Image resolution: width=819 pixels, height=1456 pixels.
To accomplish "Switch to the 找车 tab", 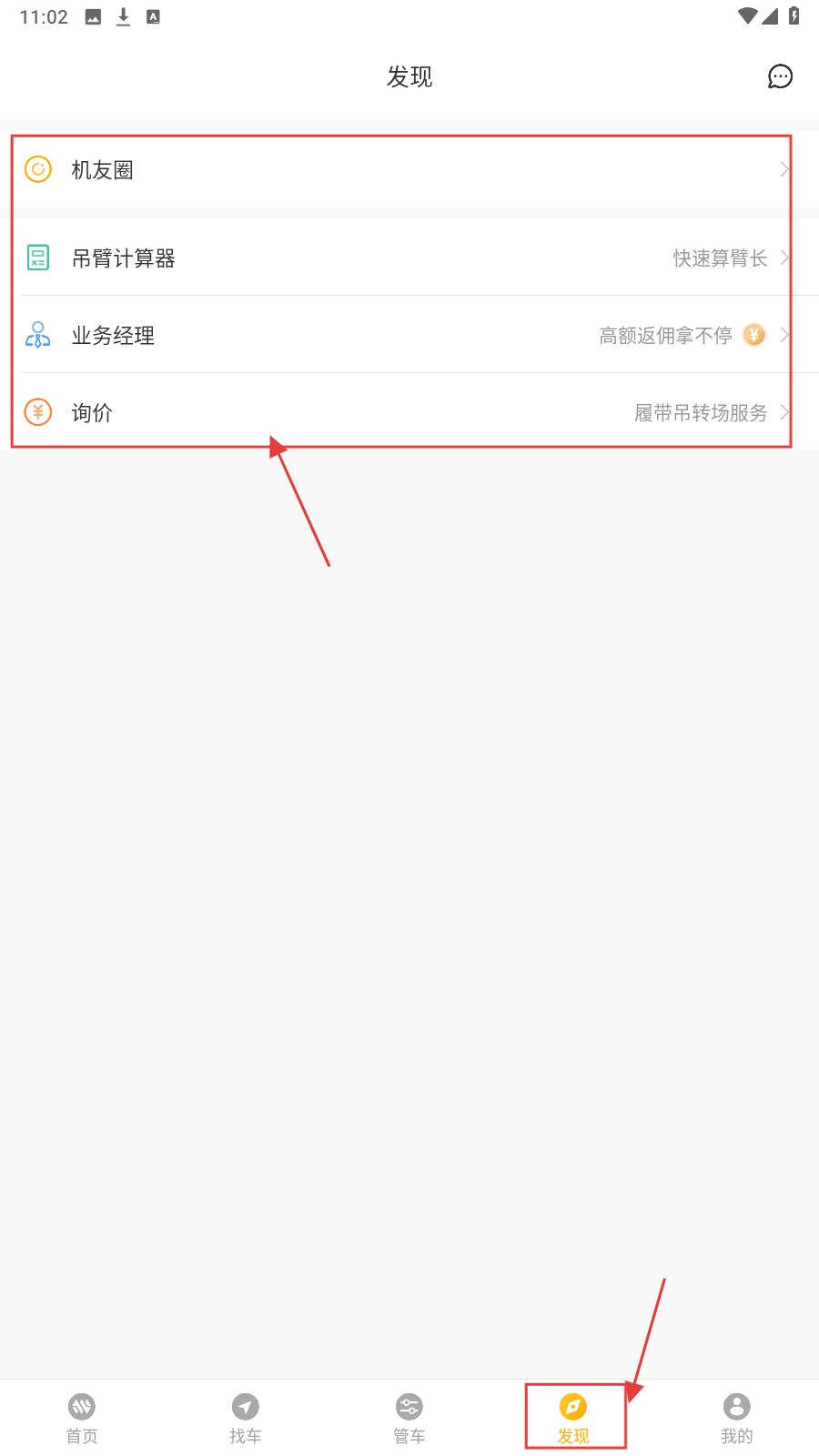I will click(246, 1418).
